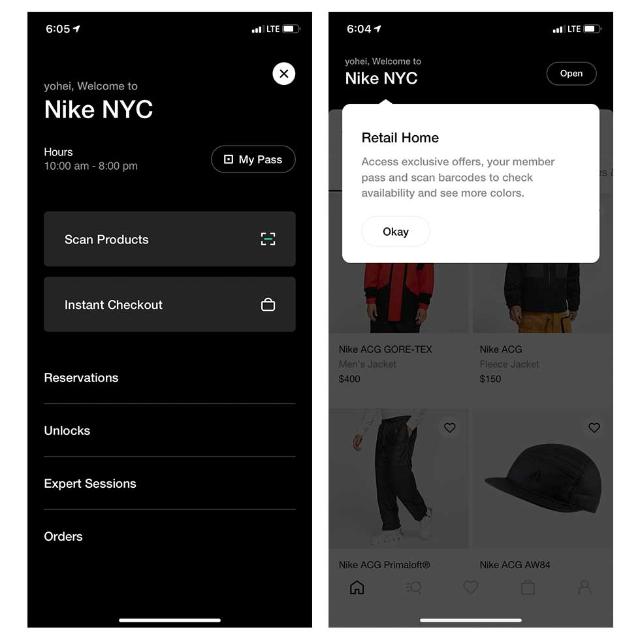Open Orders

(x=169, y=537)
